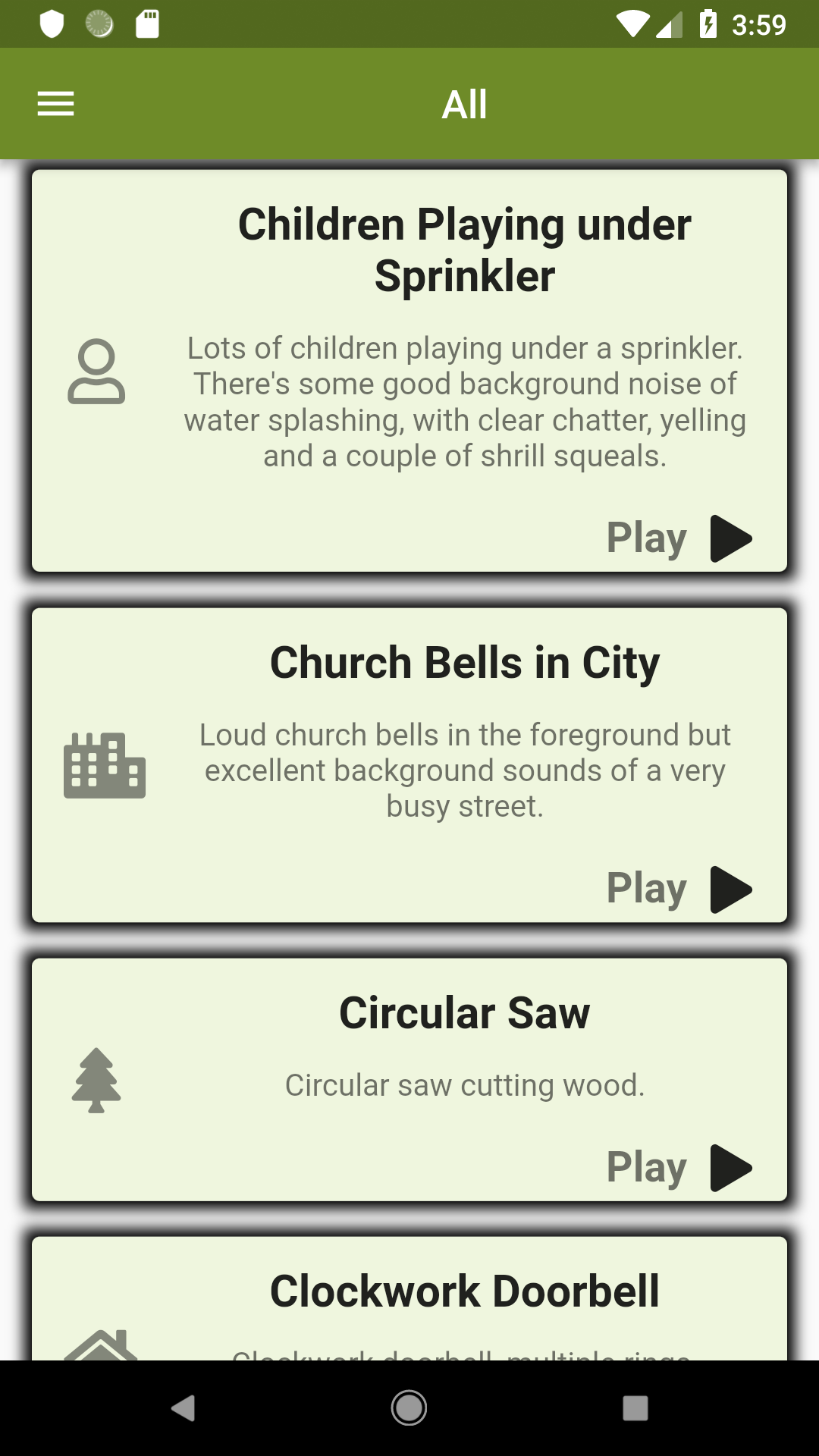Click the All title in the header
819x1456 pixels.
coord(465,104)
